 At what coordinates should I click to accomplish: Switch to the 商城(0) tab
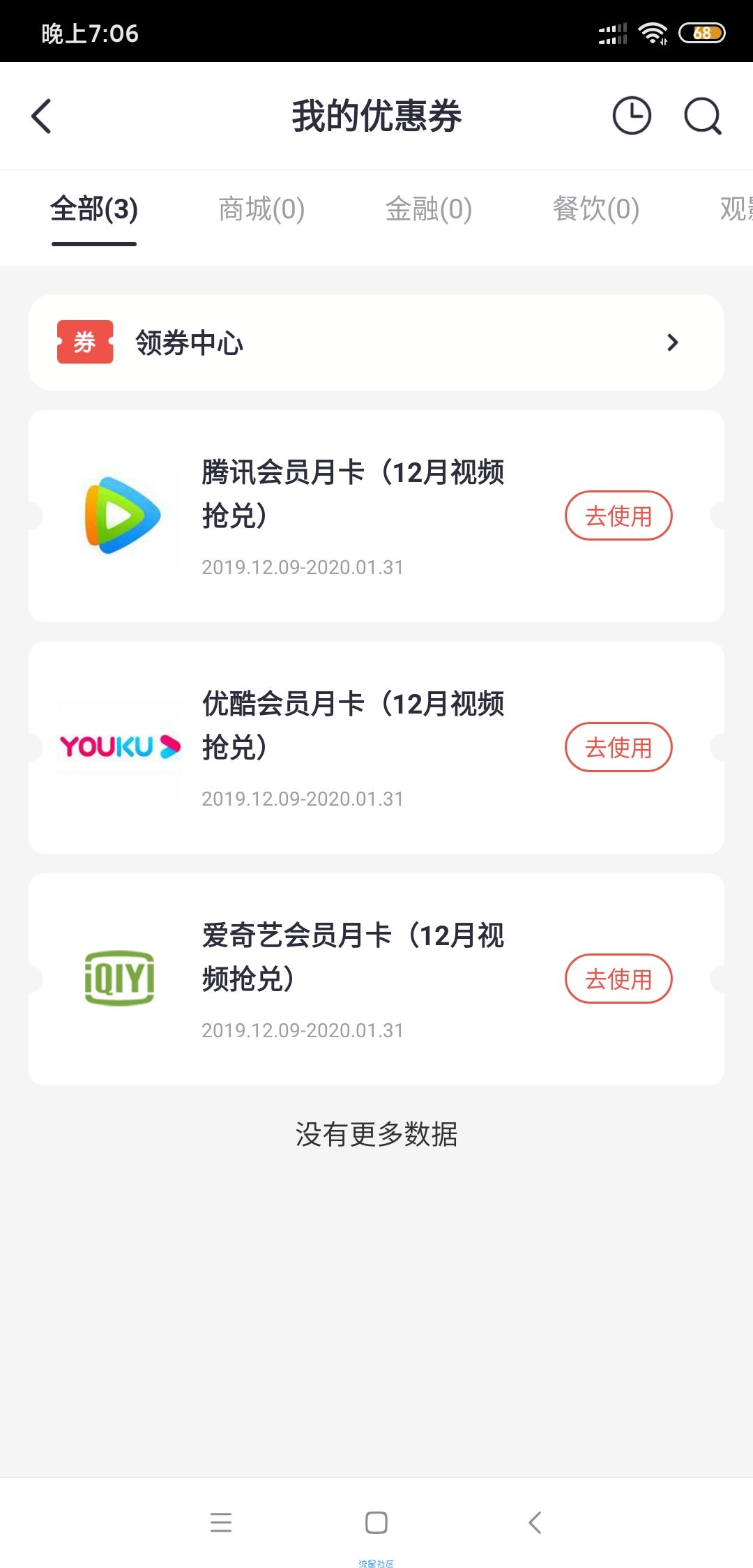[x=261, y=209]
